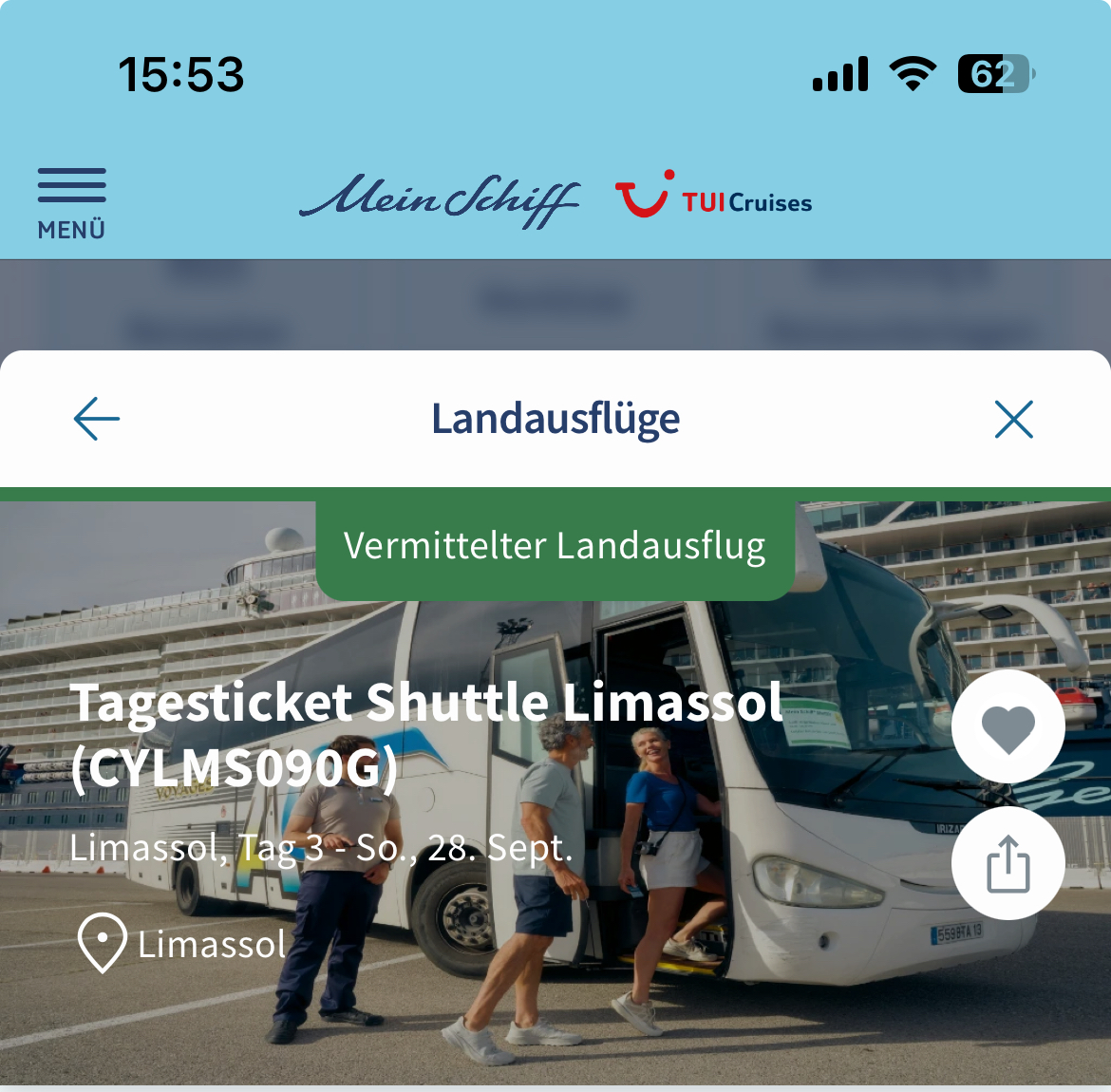This screenshot has width=1111, height=1092.
Task: Close the Landausflüge panel
Action: 1013,419
